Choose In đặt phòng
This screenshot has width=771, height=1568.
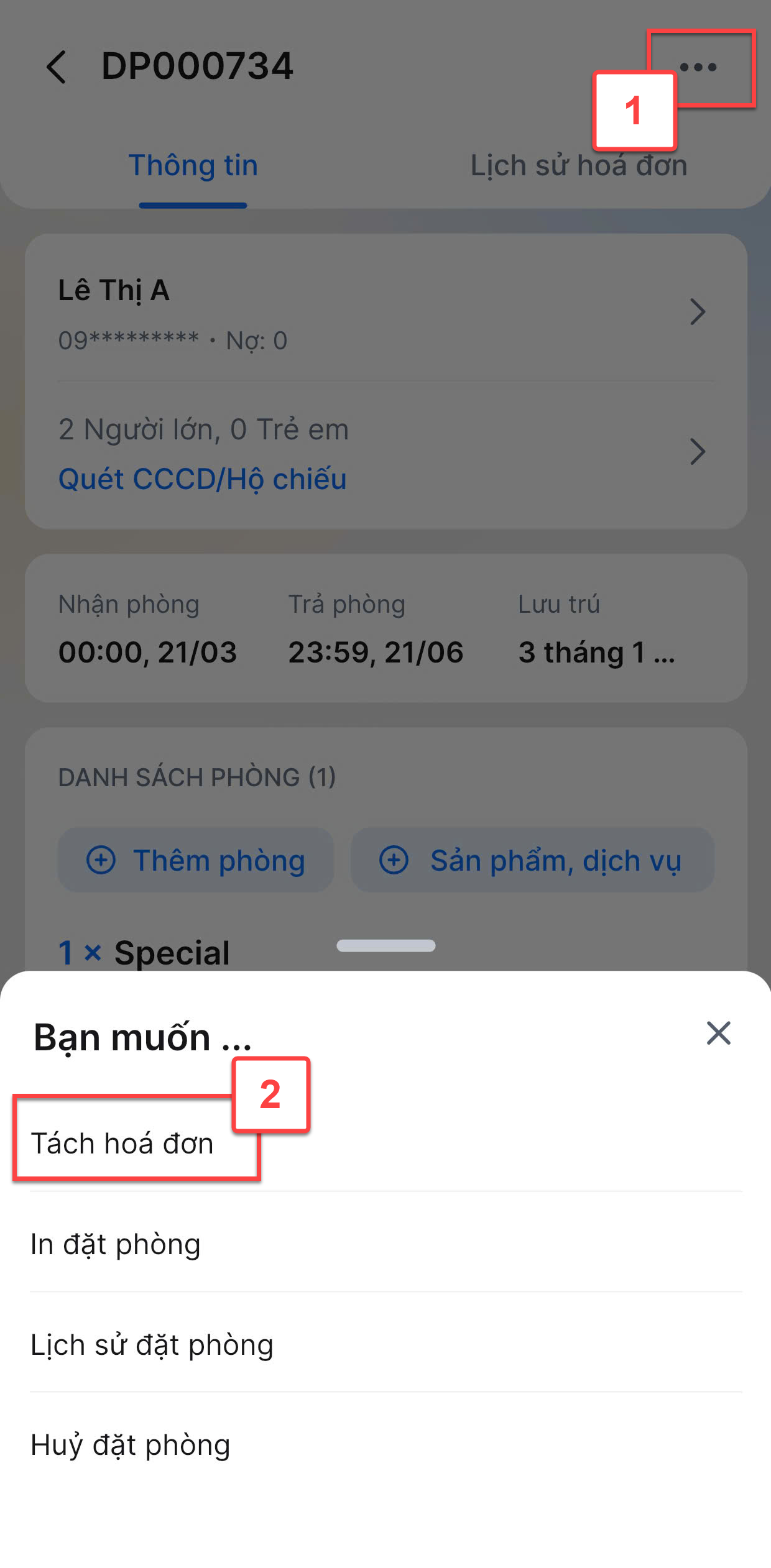pyautogui.click(x=386, y=1244)
